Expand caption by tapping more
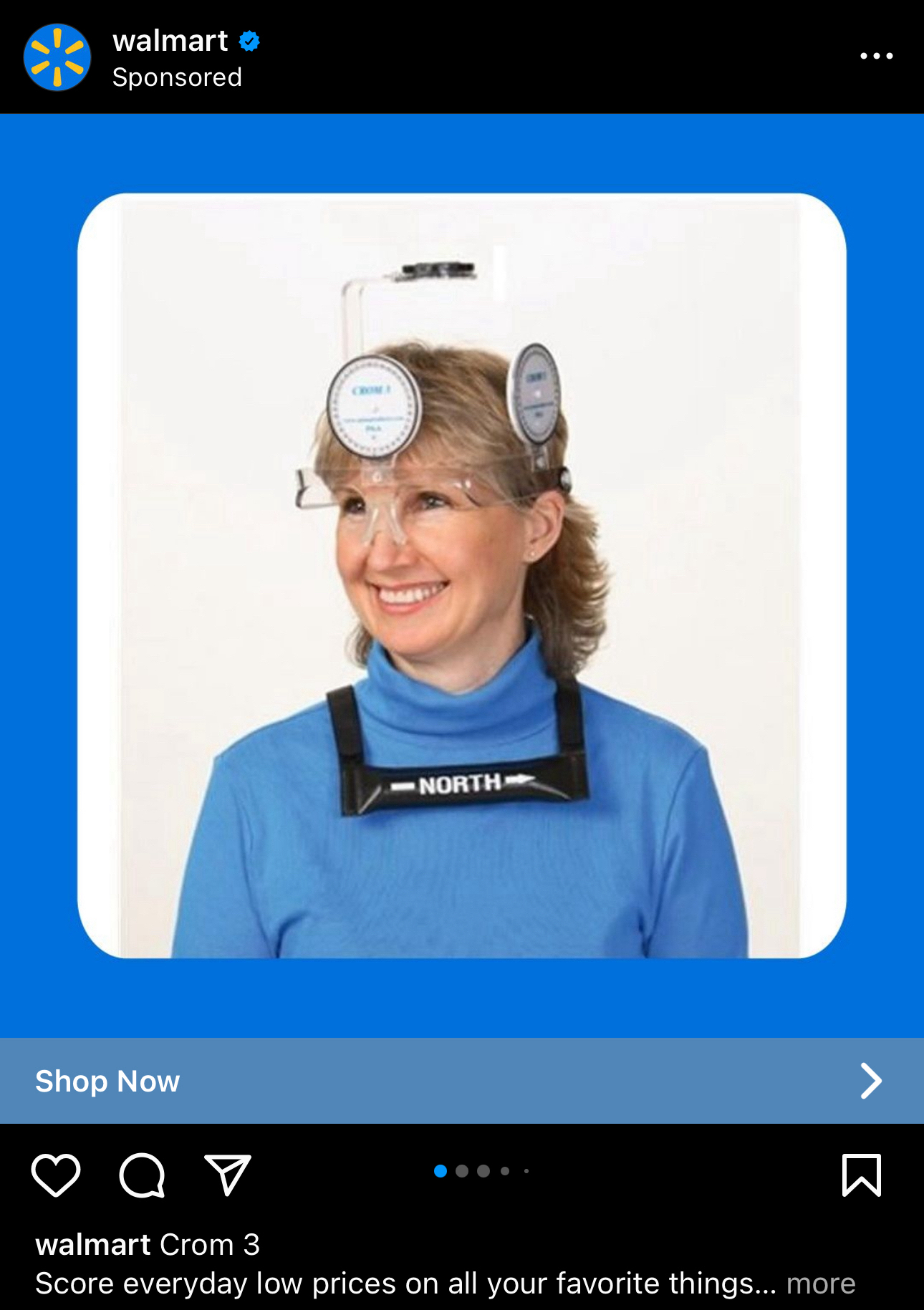The width and height of the screenshot is (924, 1310). pos(821,1283)
